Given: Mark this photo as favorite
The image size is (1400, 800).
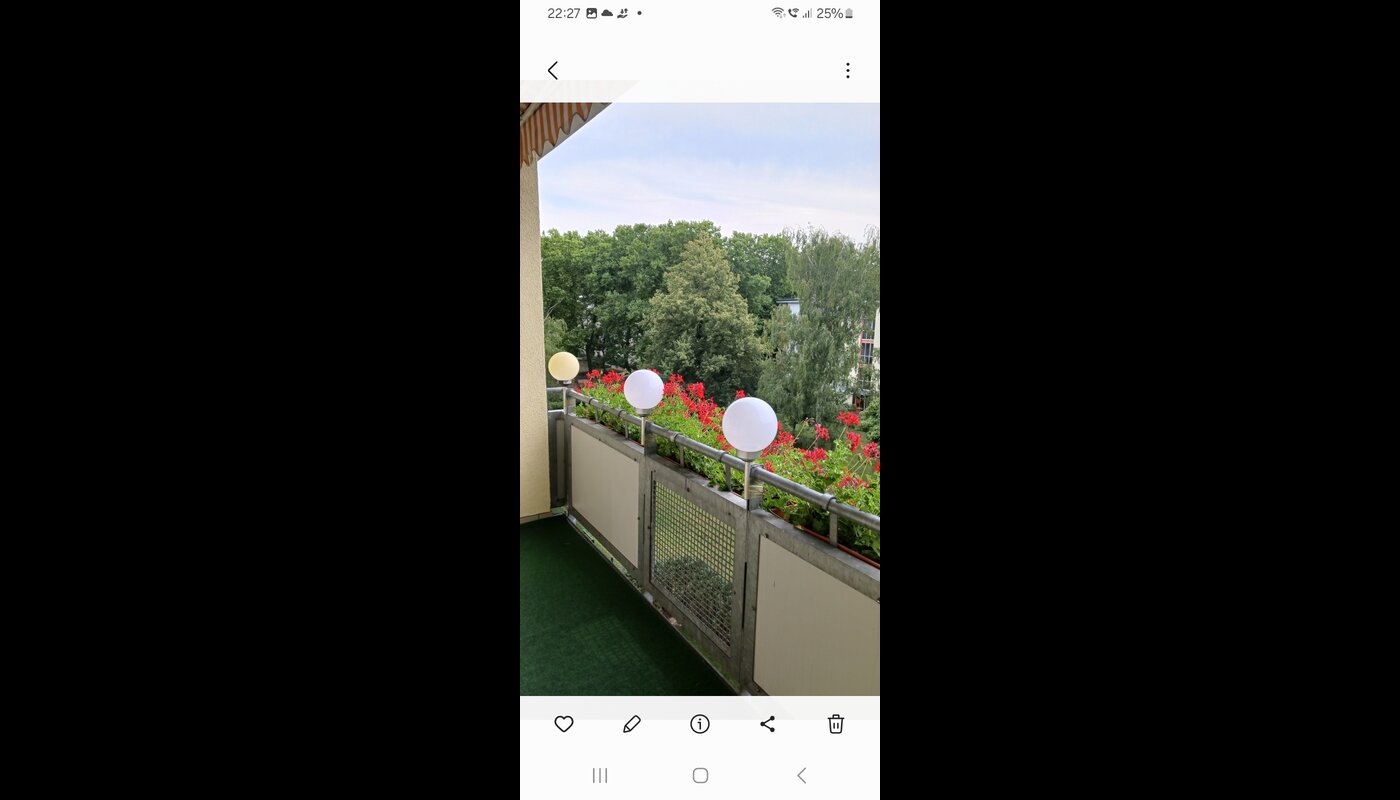Looking at the screenshot, I should (564, 724).
